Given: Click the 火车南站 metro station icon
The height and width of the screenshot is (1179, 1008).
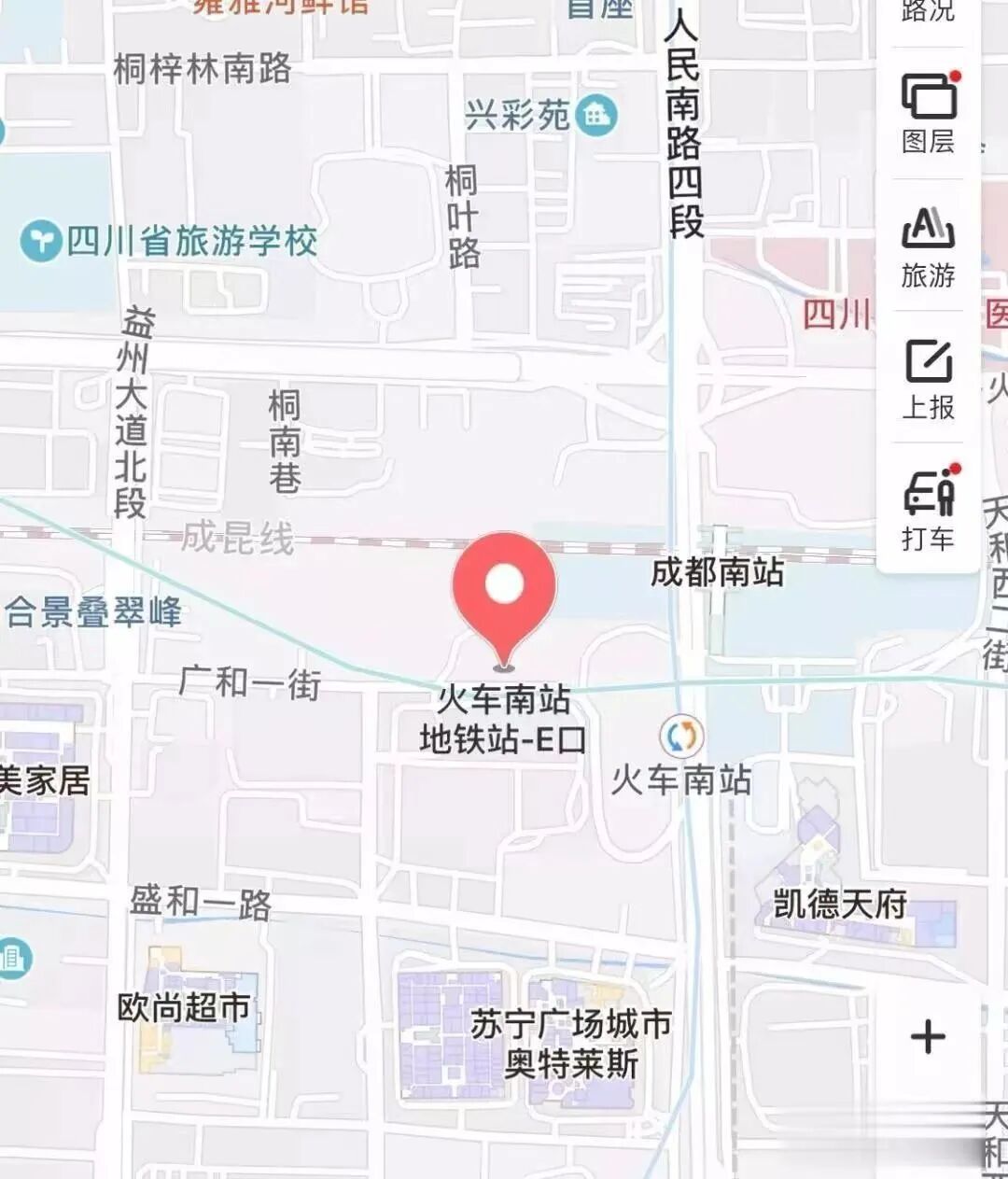Looking at the screenshot, I should tap(680, 737).
